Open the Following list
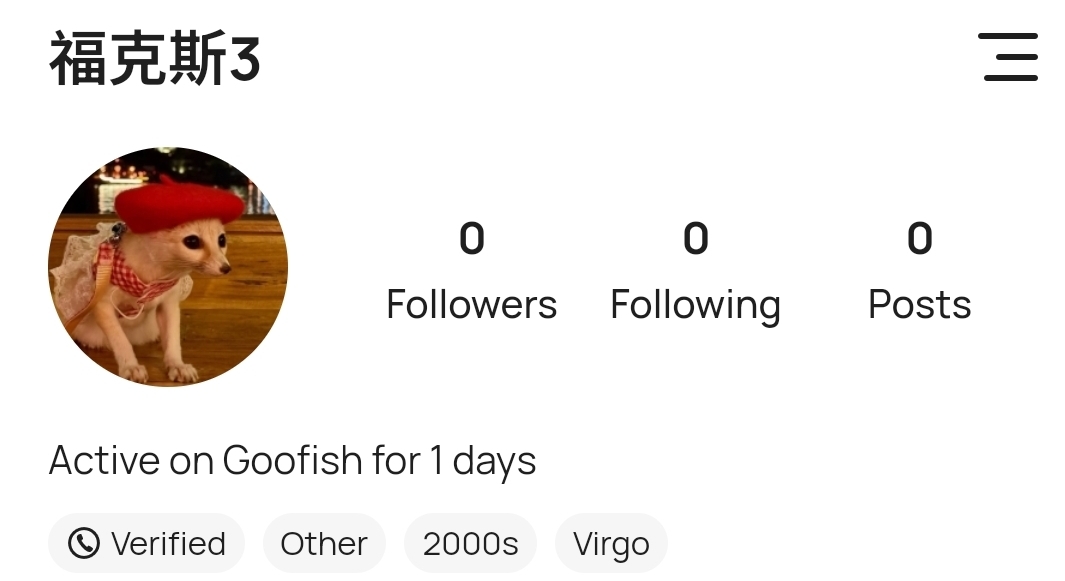This screenshot has height=581, width=1065. 695,272
